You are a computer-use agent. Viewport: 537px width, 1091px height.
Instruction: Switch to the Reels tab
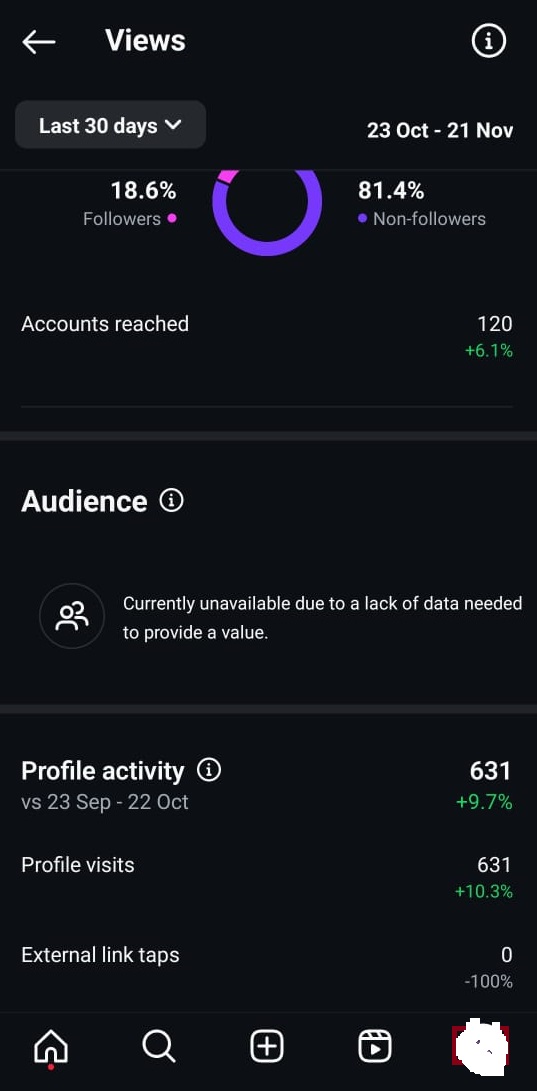point(375,1046)
